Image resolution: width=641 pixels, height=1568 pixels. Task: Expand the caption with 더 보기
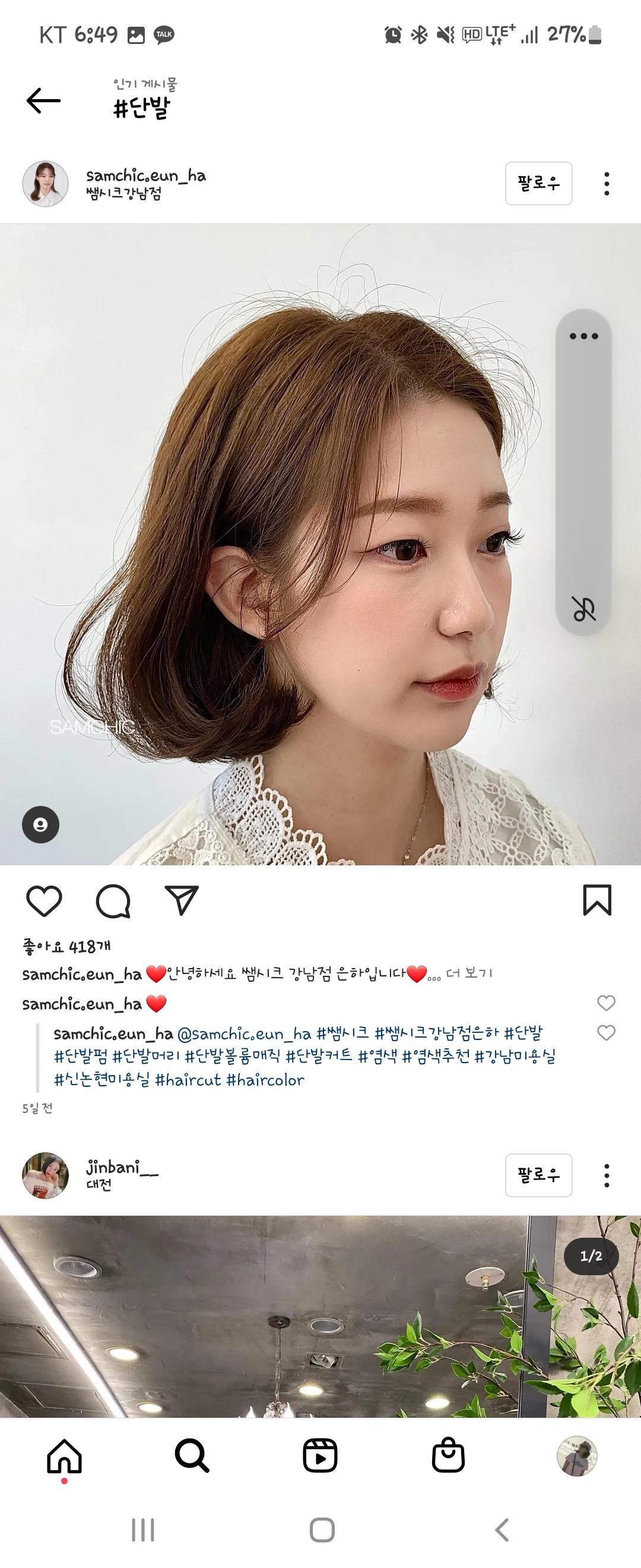coord(469,973)
